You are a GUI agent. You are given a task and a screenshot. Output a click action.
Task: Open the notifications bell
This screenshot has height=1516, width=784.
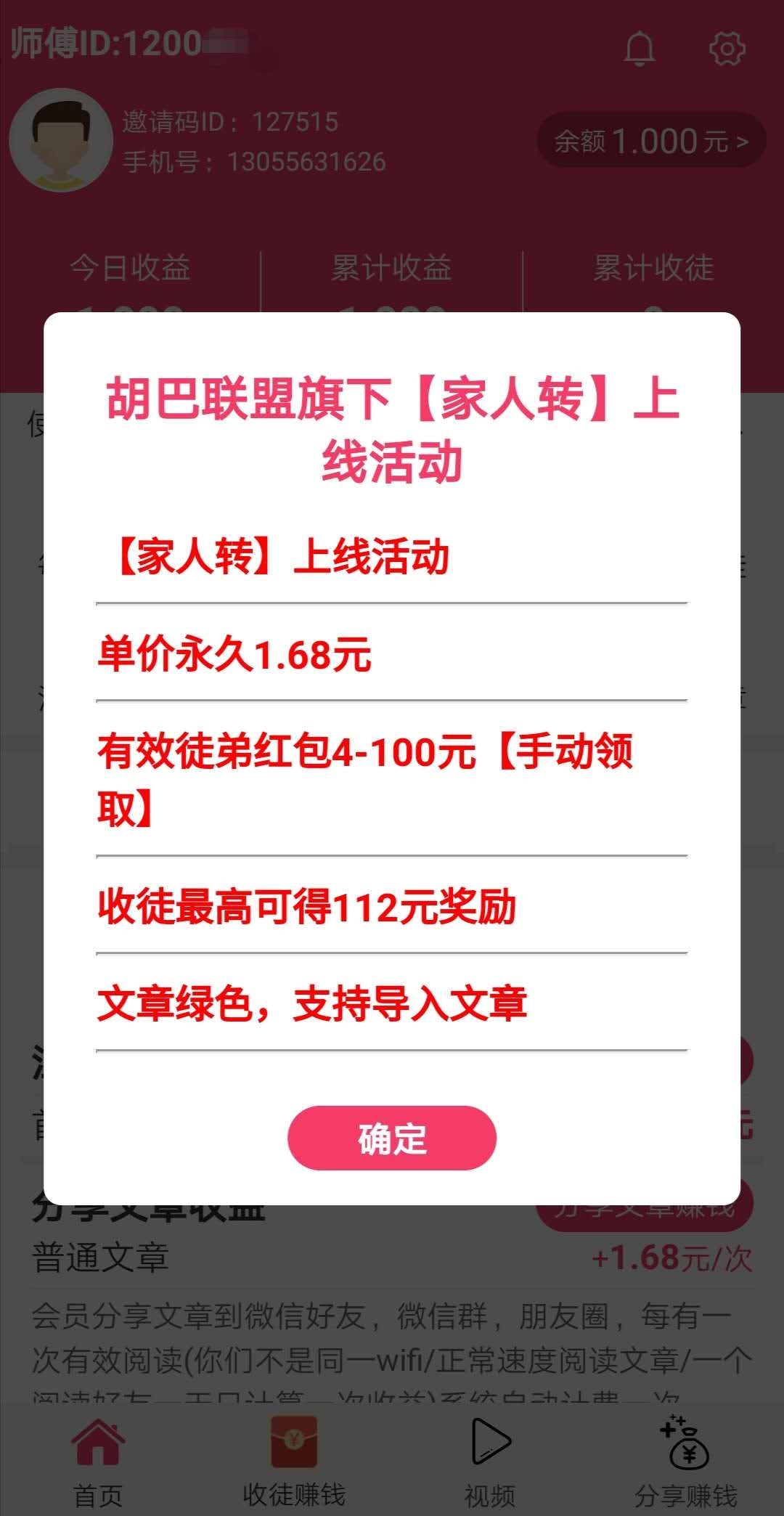[640, 49]
